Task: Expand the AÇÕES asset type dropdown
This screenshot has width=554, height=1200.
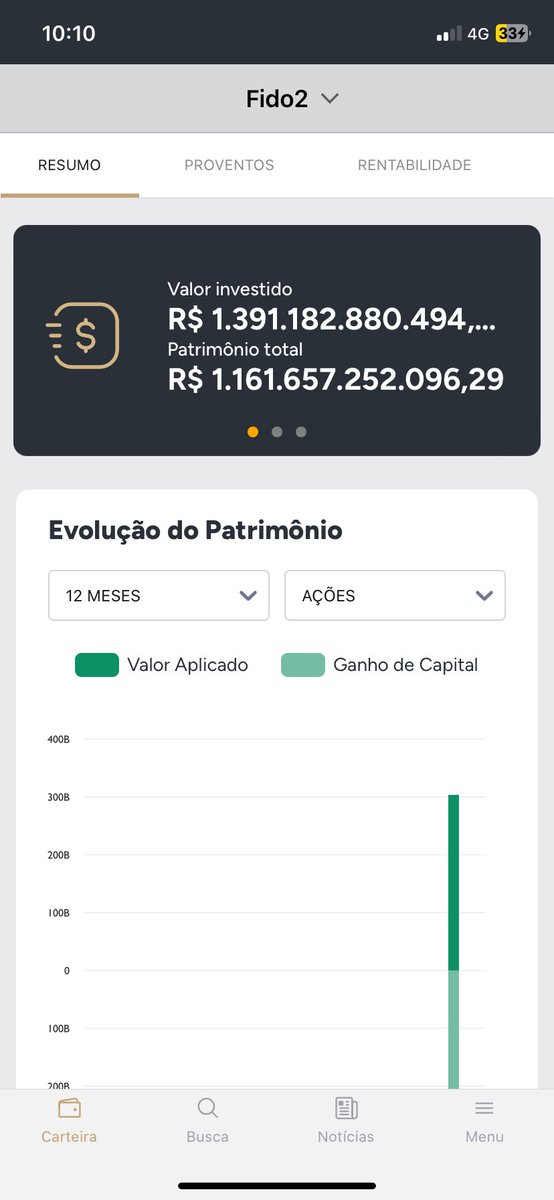Action: 395,595
